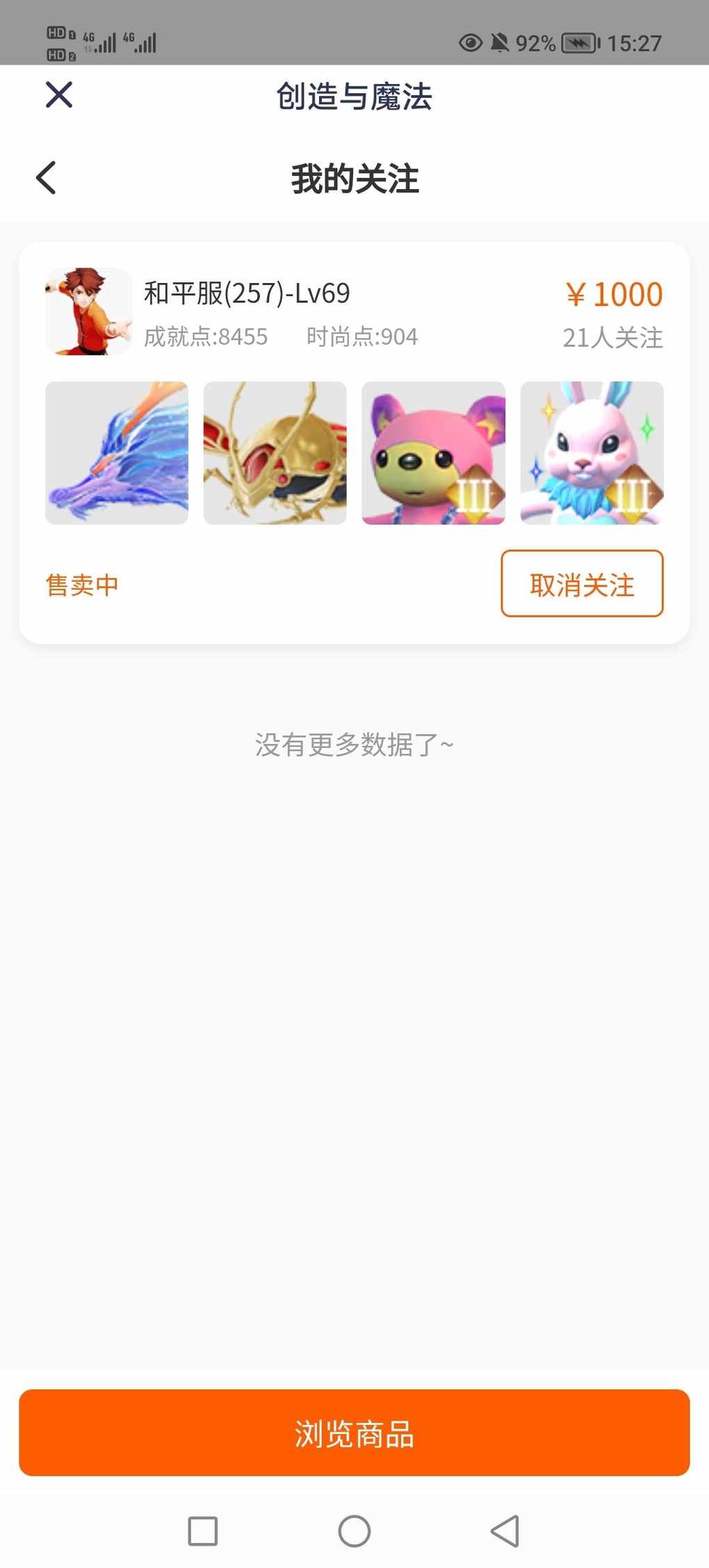Open the system recent apps view
Image resolution: width=709 pixels, height=1568 pixels.
pyautogui.click(x=203, y=1531)
